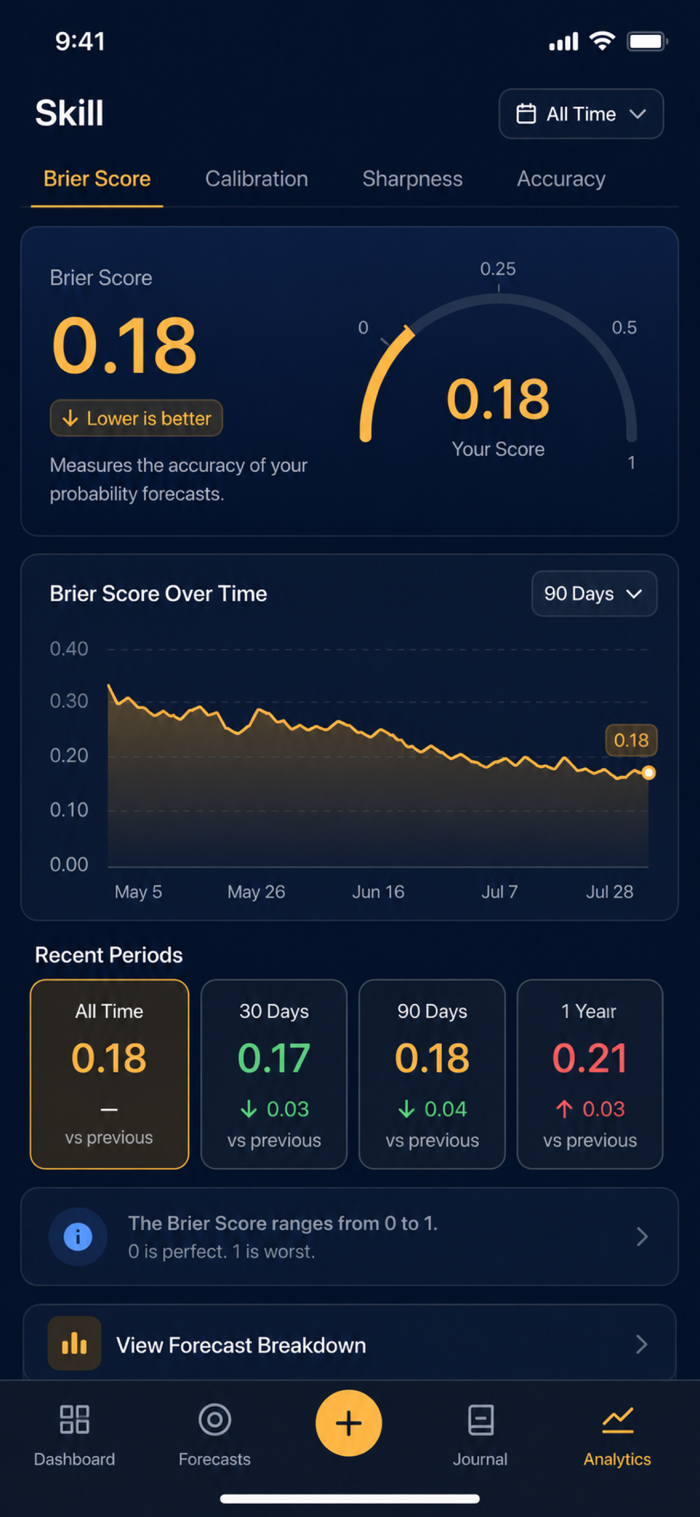Image resolution: width=700 pixels, height=1517 pixels.
Task: Select the 1 Year period card
Action: (590, 1074)
